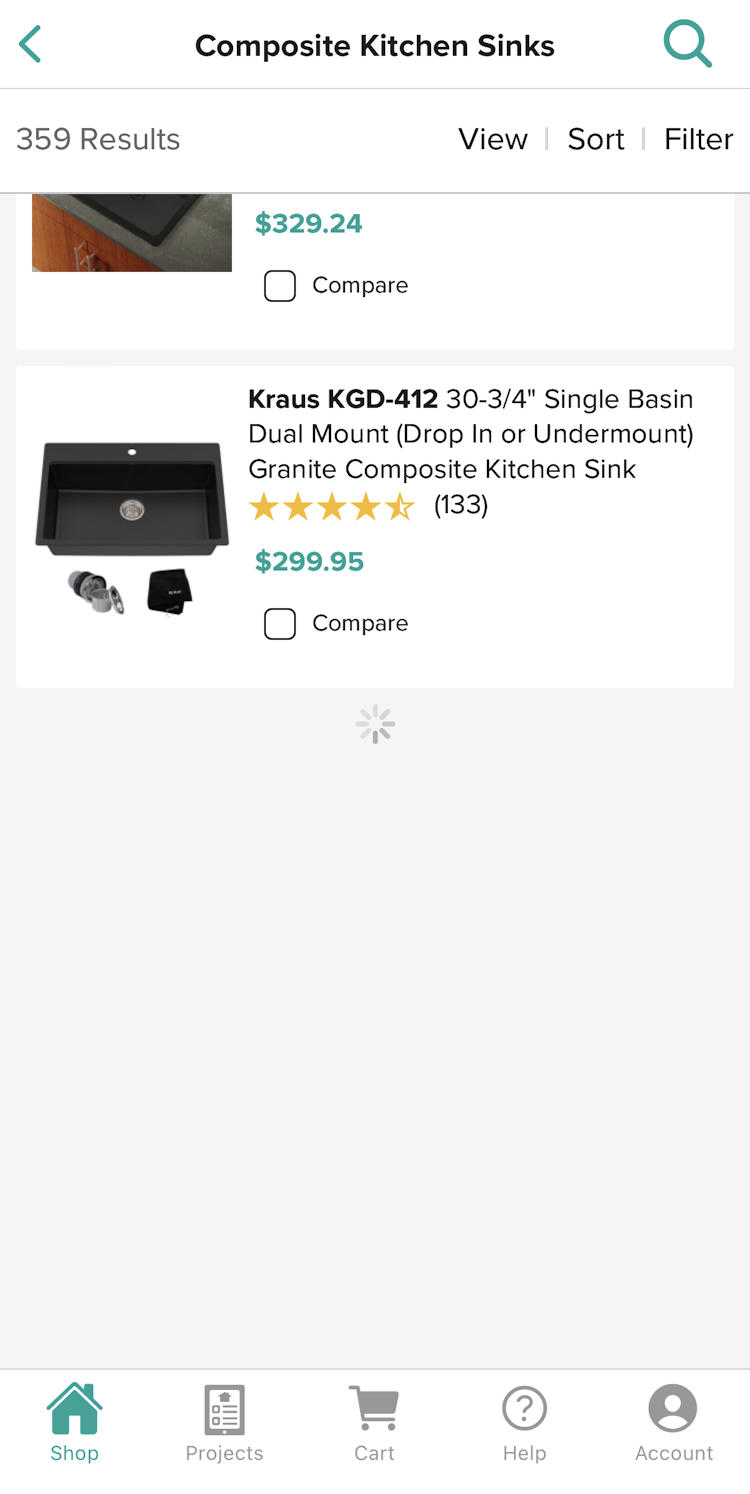Screen dimensions: 750x1494
Task: Open the Kraus KGD-412 sink product card
Action: (x=470, y=434)
